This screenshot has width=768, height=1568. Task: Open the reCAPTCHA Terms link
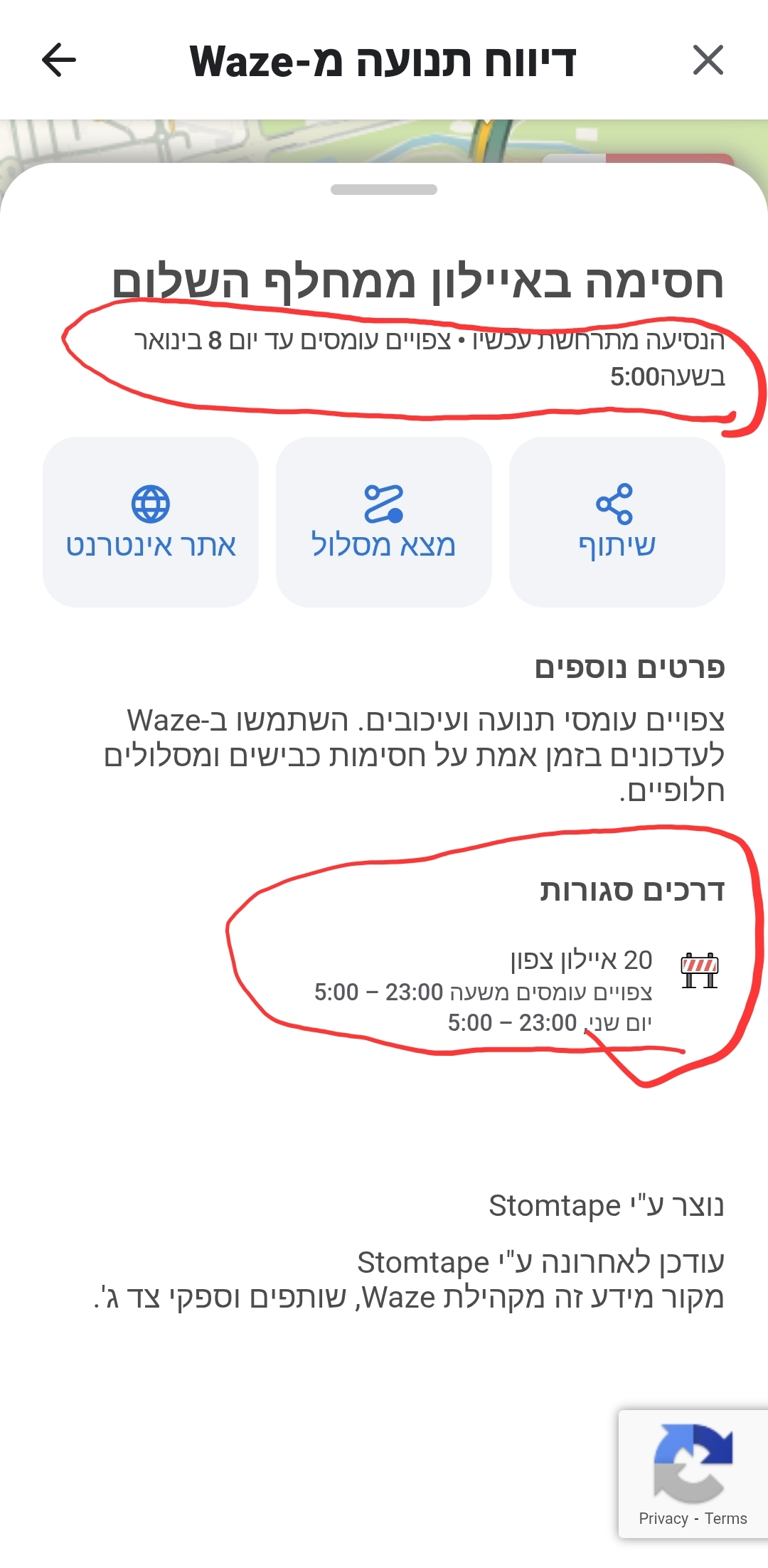726,1518
